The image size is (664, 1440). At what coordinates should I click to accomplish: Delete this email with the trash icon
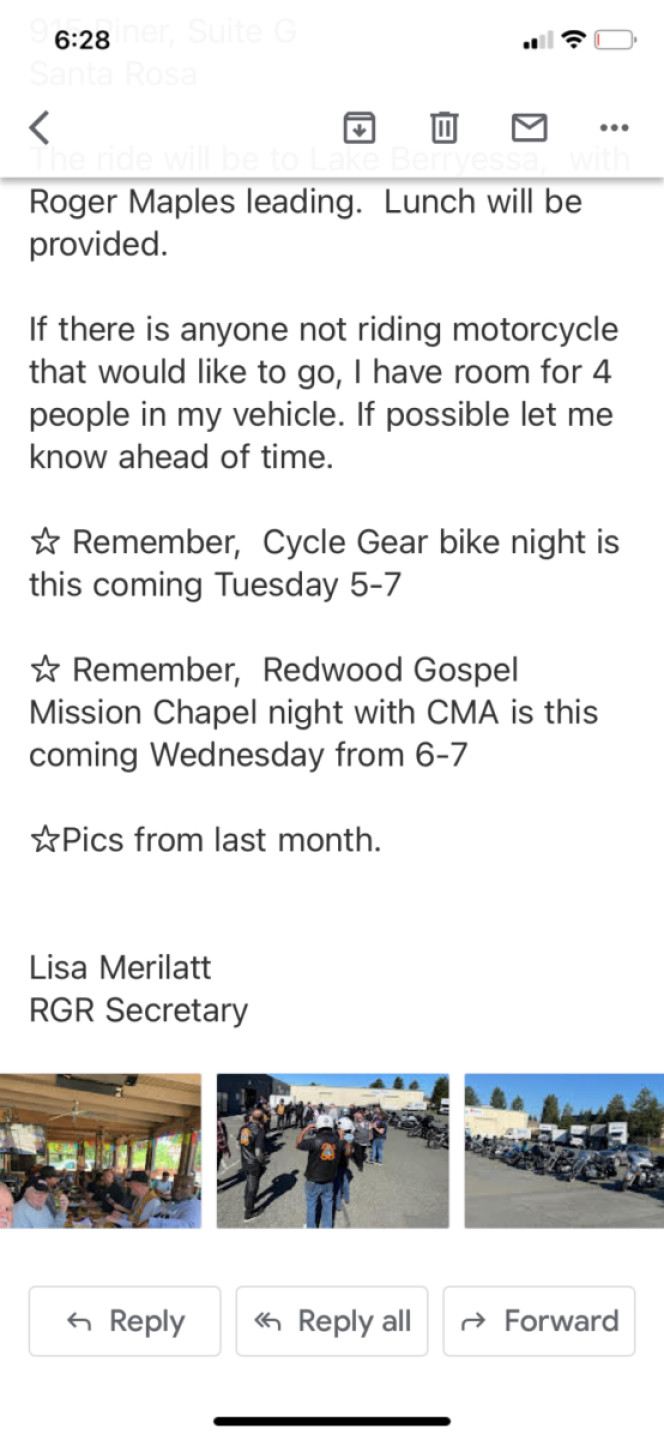point(444,127)
